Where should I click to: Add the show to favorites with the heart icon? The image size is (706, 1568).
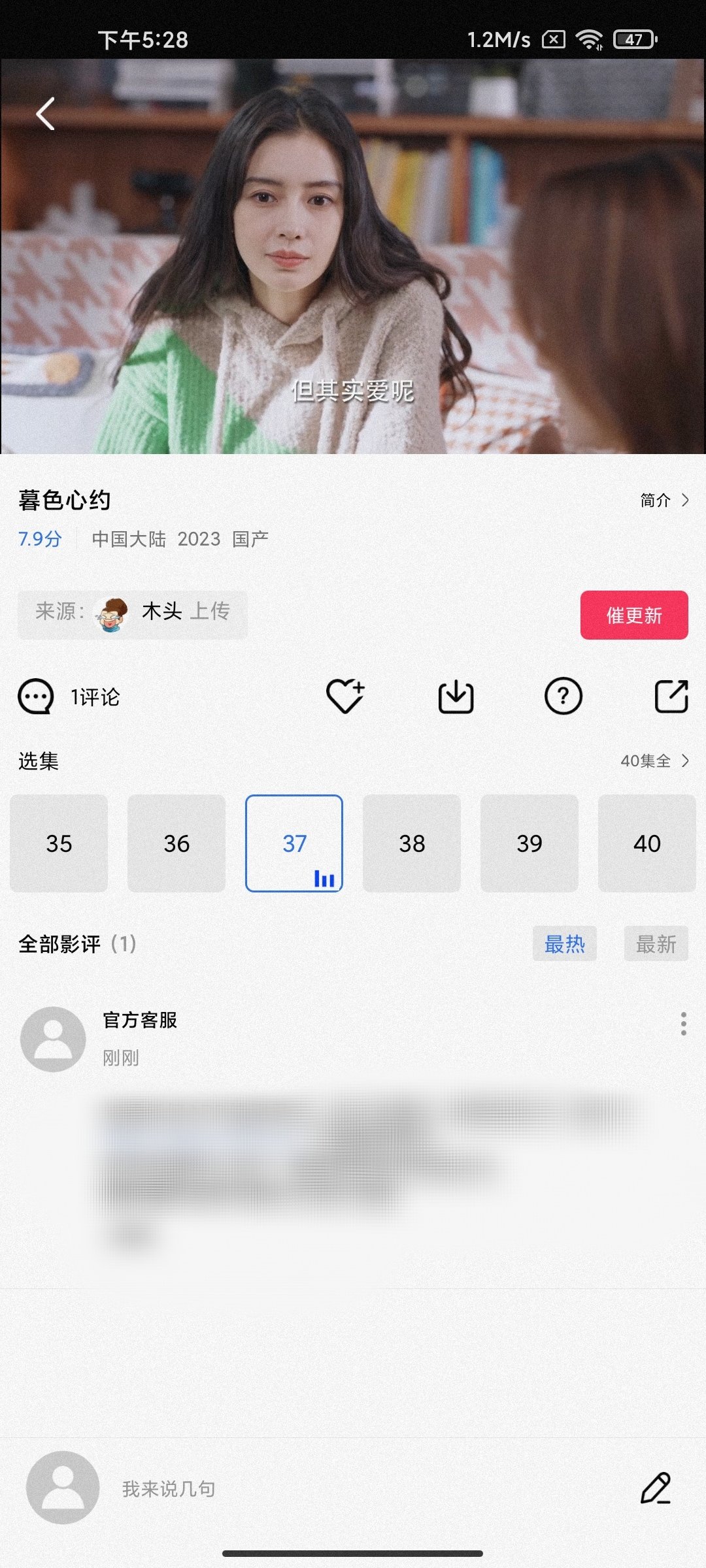click(345, 696)
